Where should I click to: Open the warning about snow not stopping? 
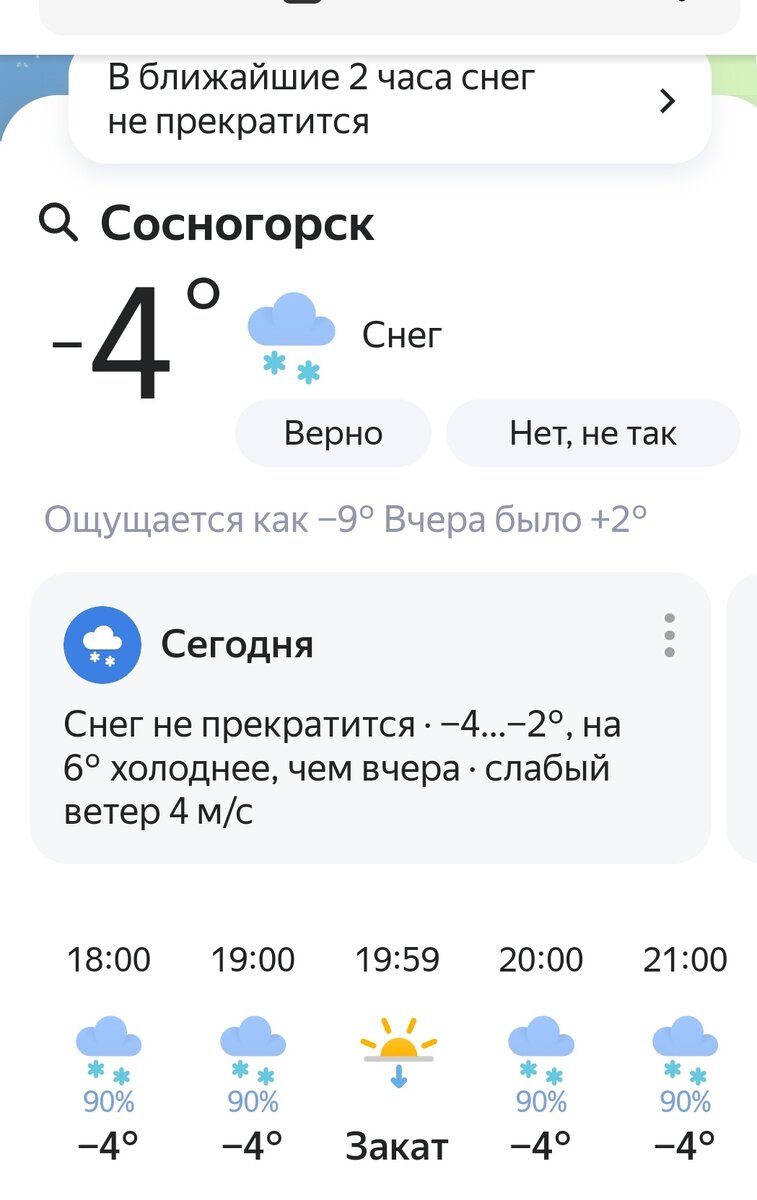coord(320,100)
